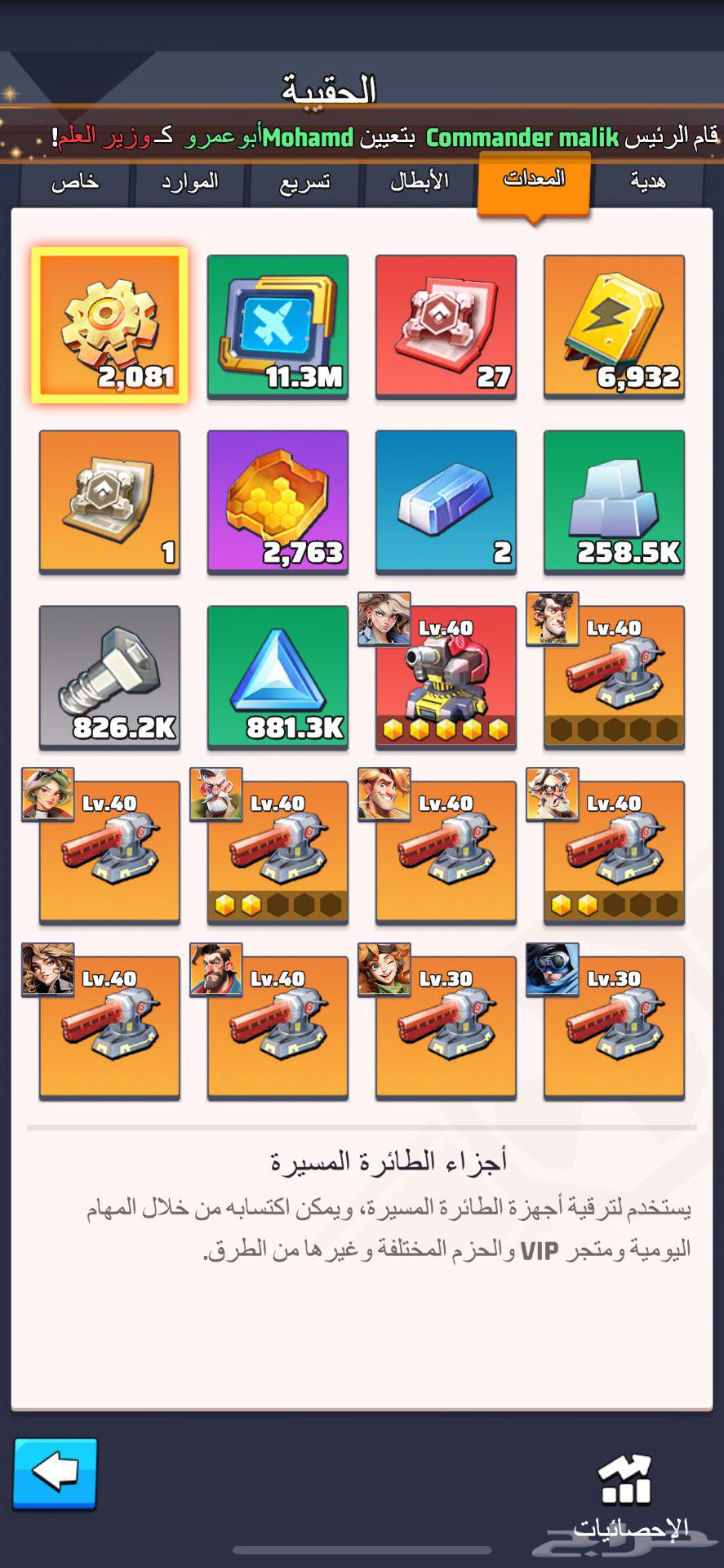
Task: Select the golden gear item with 2,081
Action: [109, 325]
